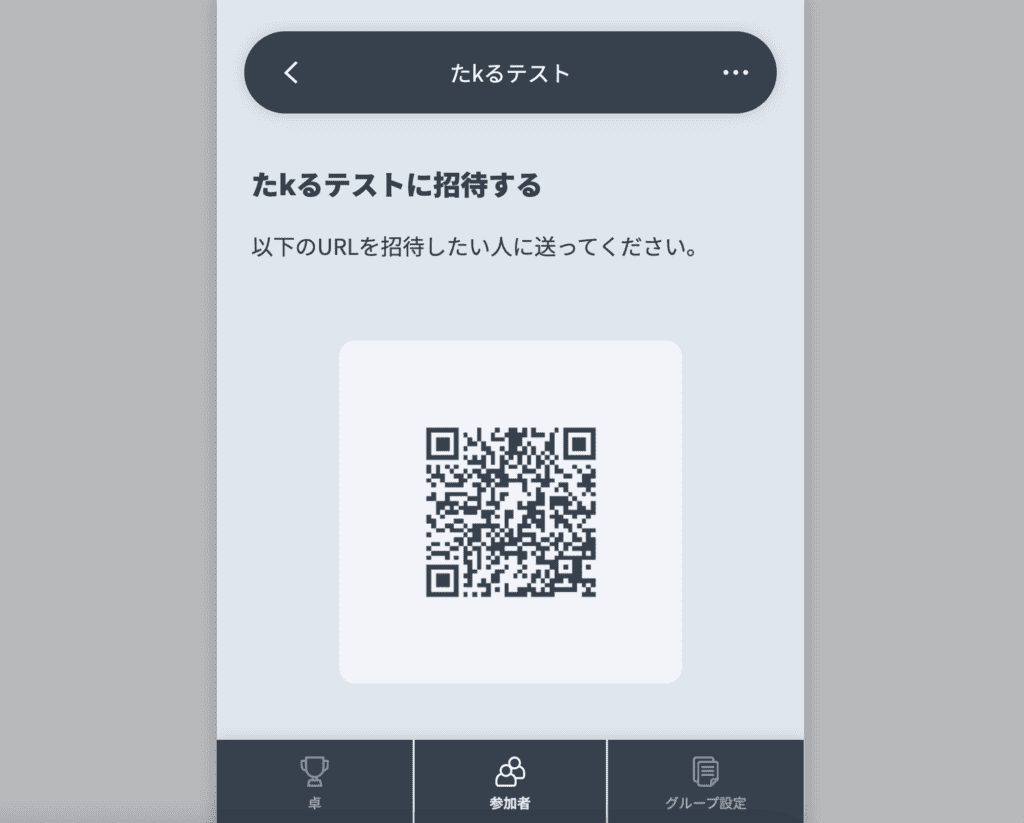1024x823 pixels.
Task: Open the グループ設定 tab
Action: pyautogui.click(x=705, y=781)
